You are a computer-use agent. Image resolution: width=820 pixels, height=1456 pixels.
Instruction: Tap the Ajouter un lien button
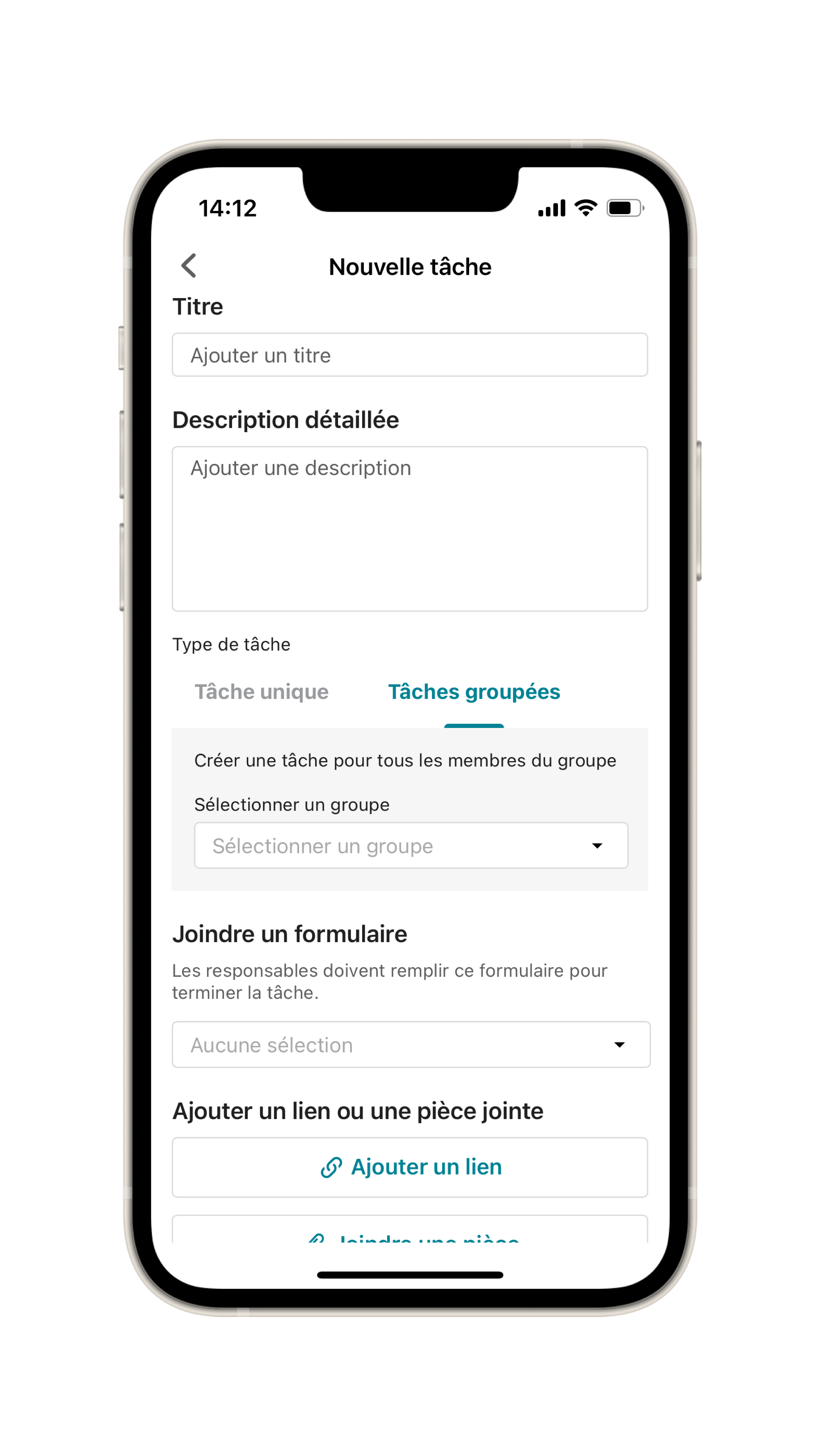pos(410,1167)
